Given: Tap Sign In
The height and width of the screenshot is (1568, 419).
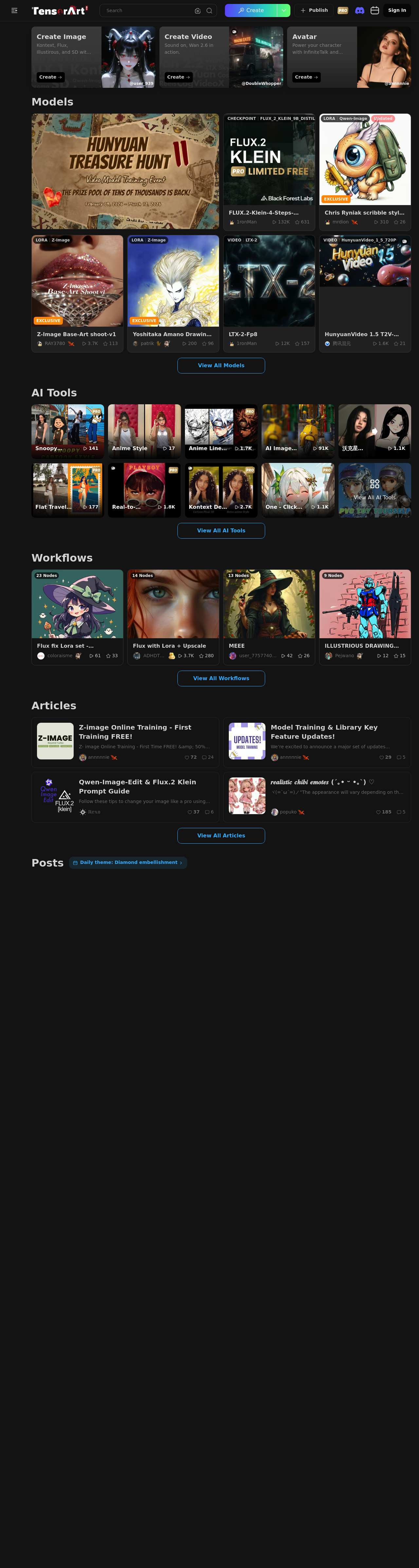Looking at the screenshot, I should [396, 10].
